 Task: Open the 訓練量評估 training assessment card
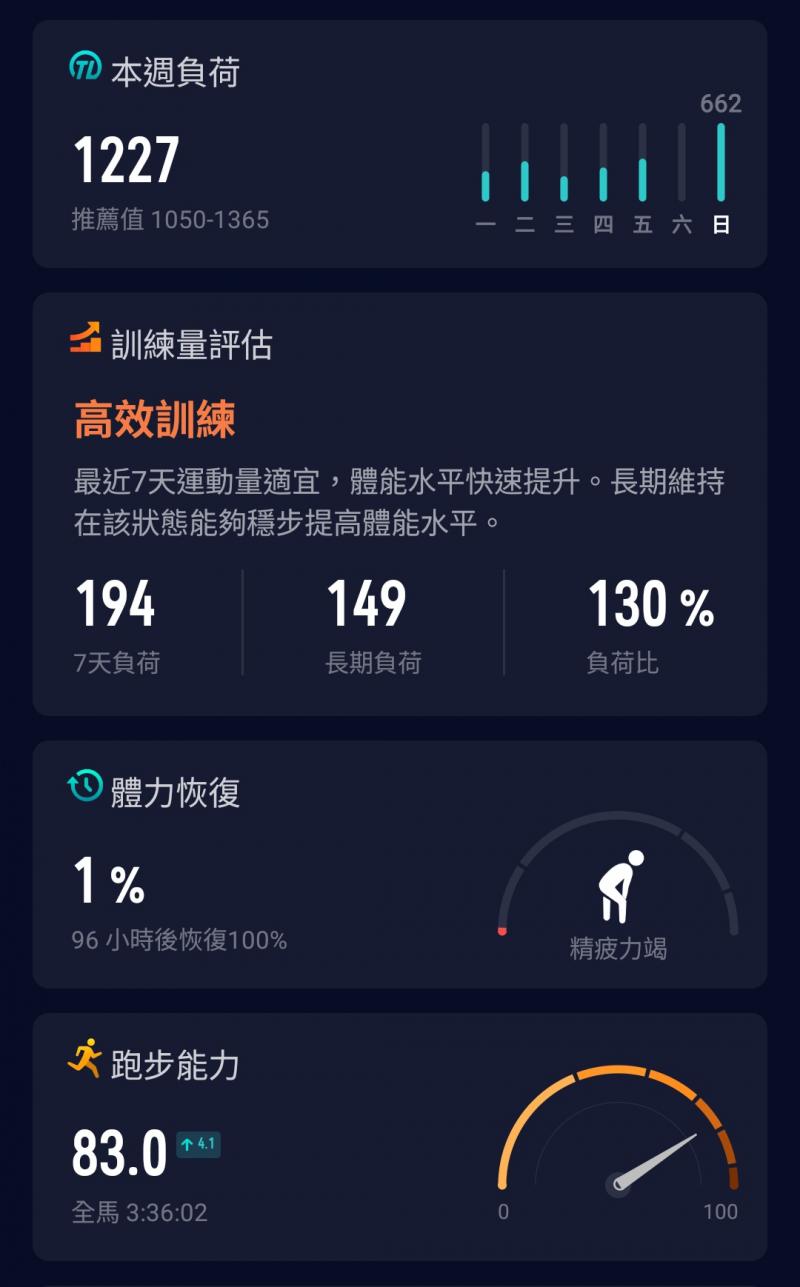point(400,503)
